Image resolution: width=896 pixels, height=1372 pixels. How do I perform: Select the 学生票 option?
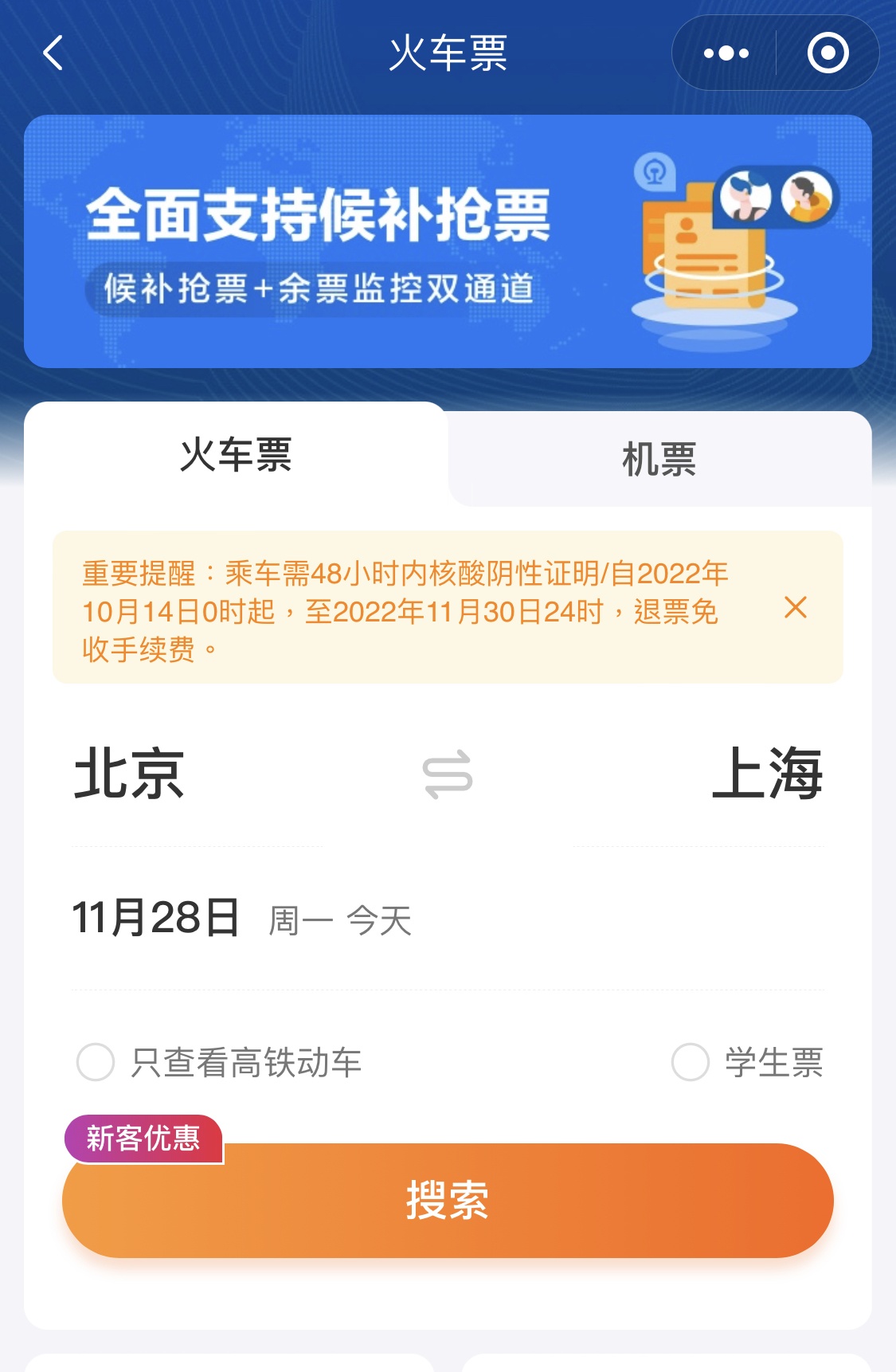pos(691,1062)
